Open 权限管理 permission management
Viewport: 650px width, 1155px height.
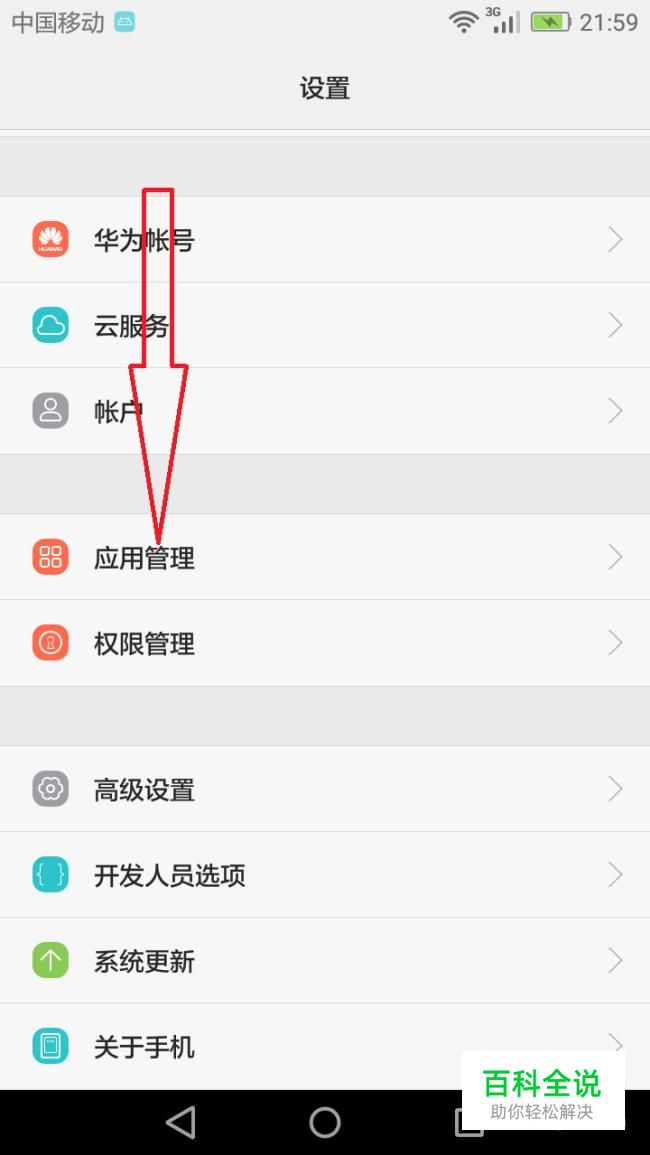pos(325,643)
